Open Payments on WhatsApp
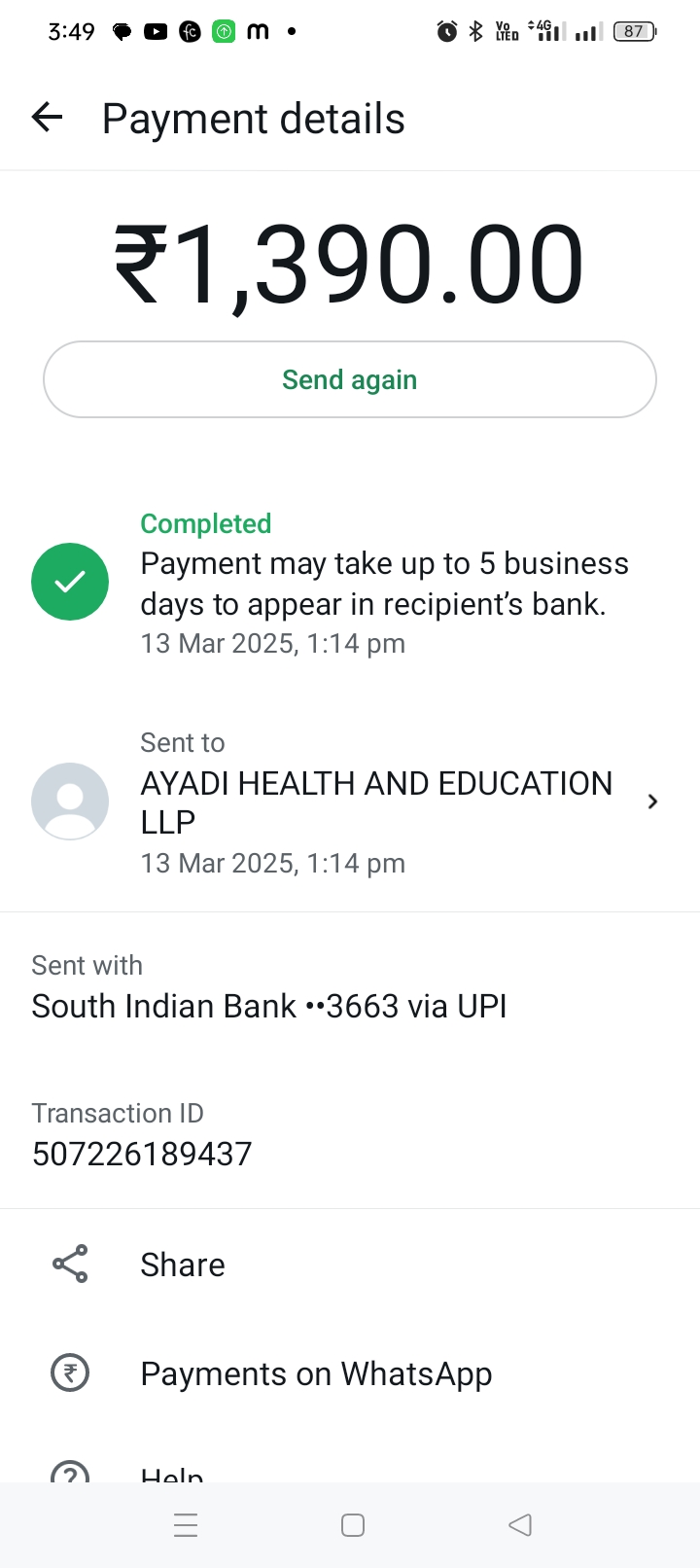Image resolution: width=700 pixels, height=1568 pixels. [x=316, y=1373]
